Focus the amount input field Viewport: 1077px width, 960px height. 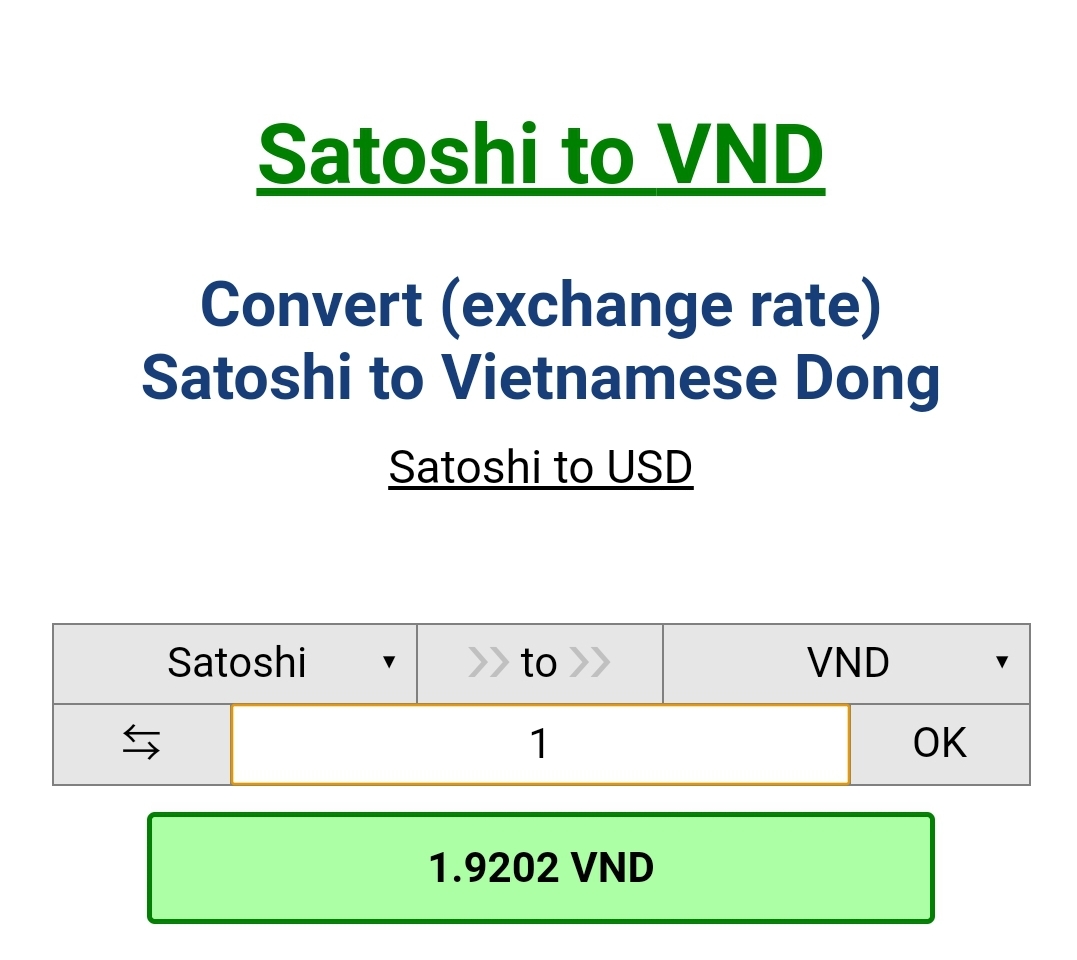540,744
